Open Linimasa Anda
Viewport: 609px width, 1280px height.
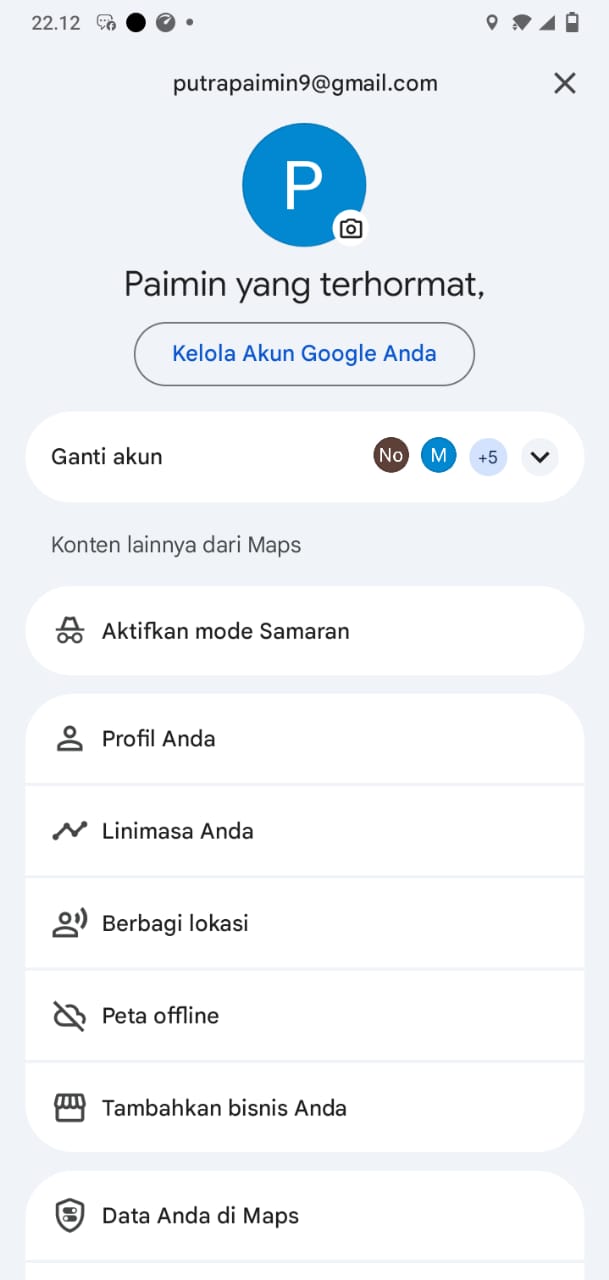click(x=304, y=831)
